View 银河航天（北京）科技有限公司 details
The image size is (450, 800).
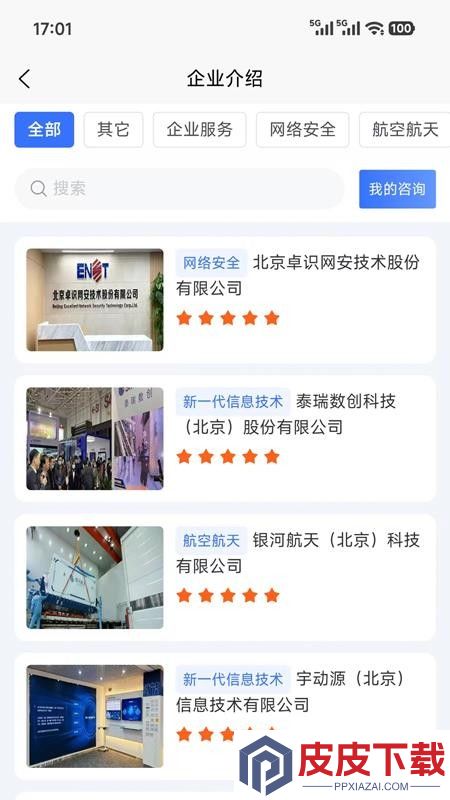[225, 578]
